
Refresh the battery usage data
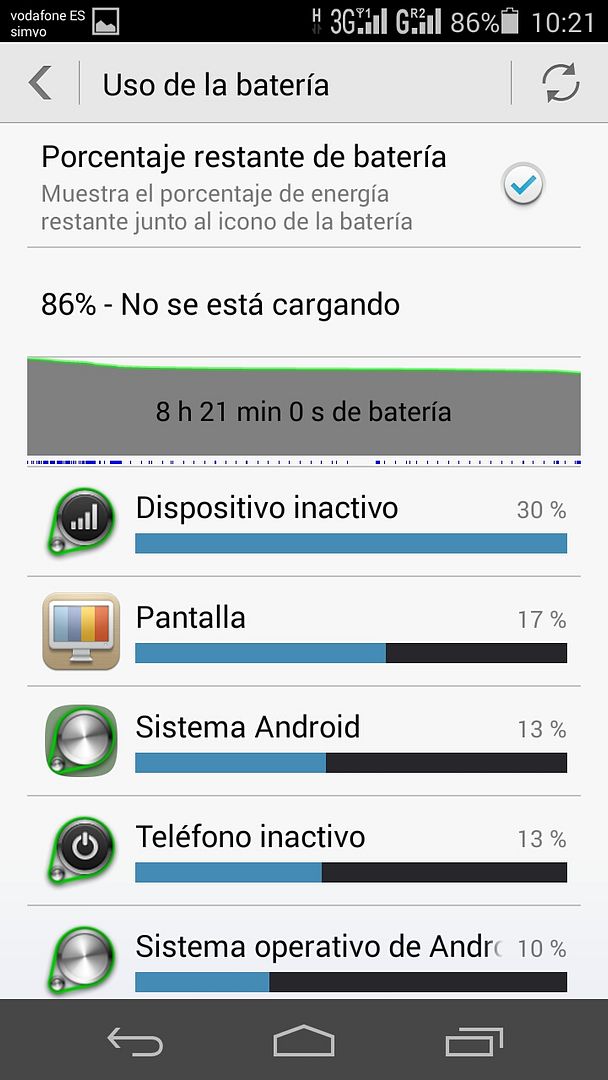(561, 83)
